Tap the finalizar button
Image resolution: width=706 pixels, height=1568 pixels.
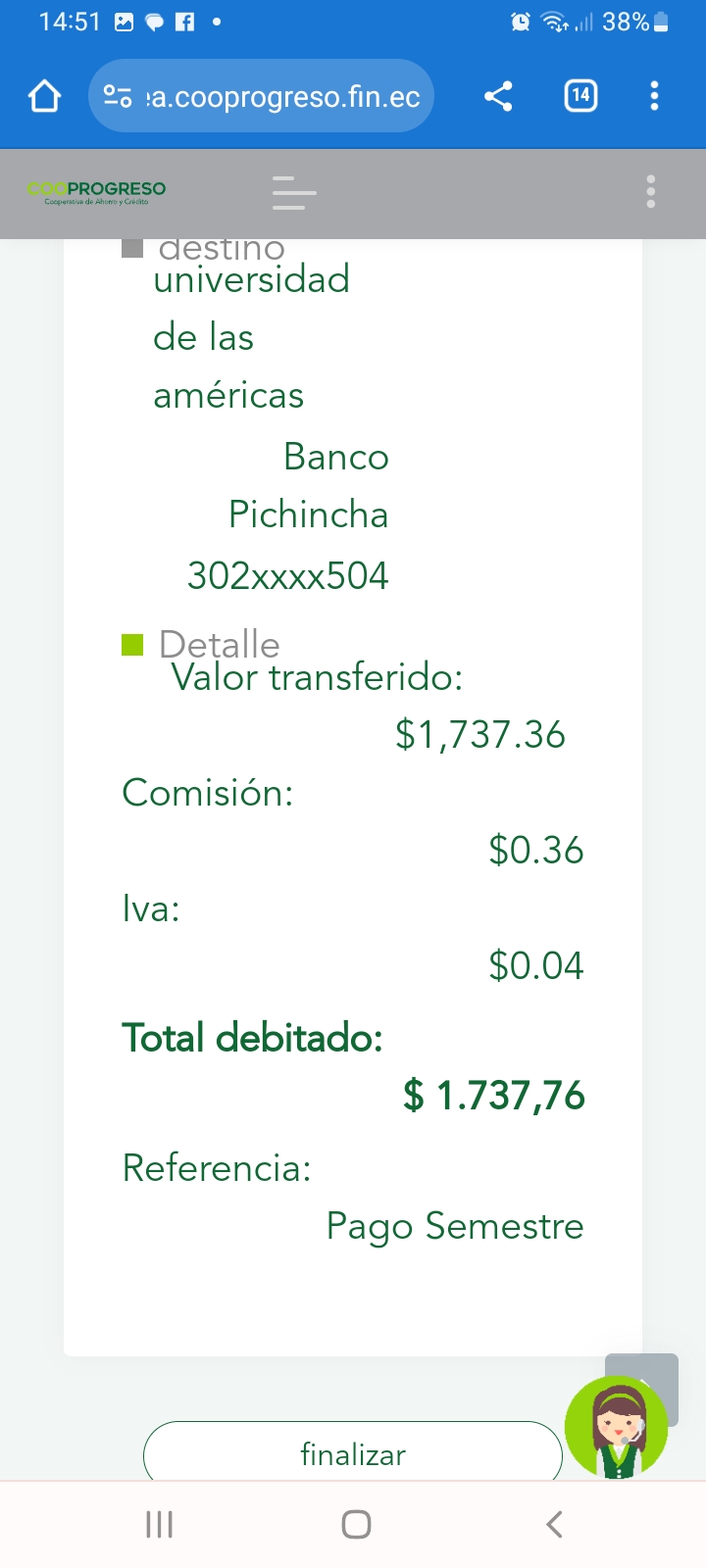pos(353,1454)
